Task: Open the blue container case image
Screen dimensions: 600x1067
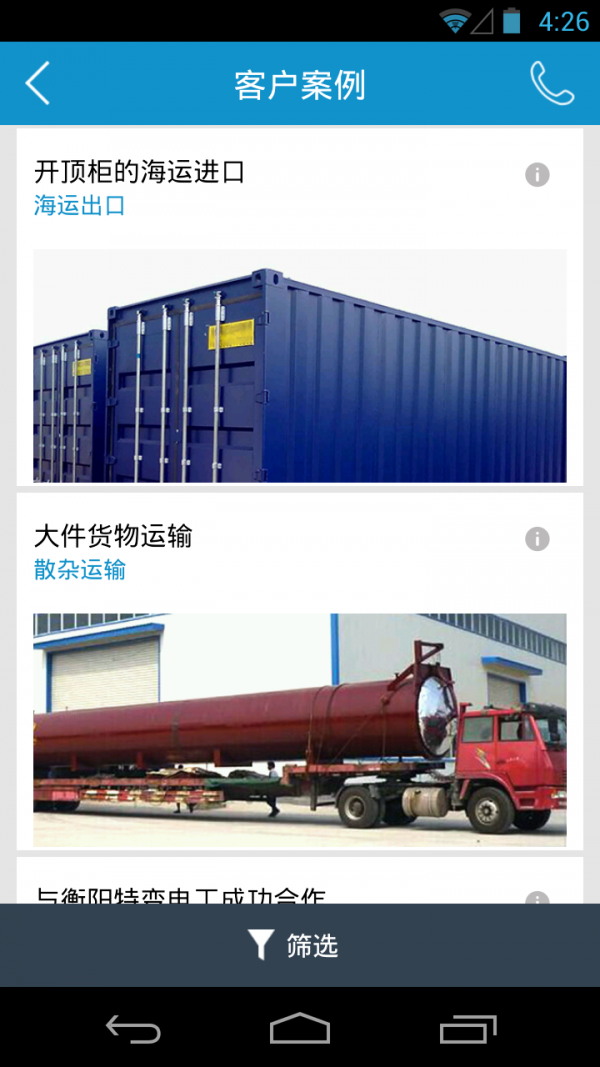Action: point(300,366)
